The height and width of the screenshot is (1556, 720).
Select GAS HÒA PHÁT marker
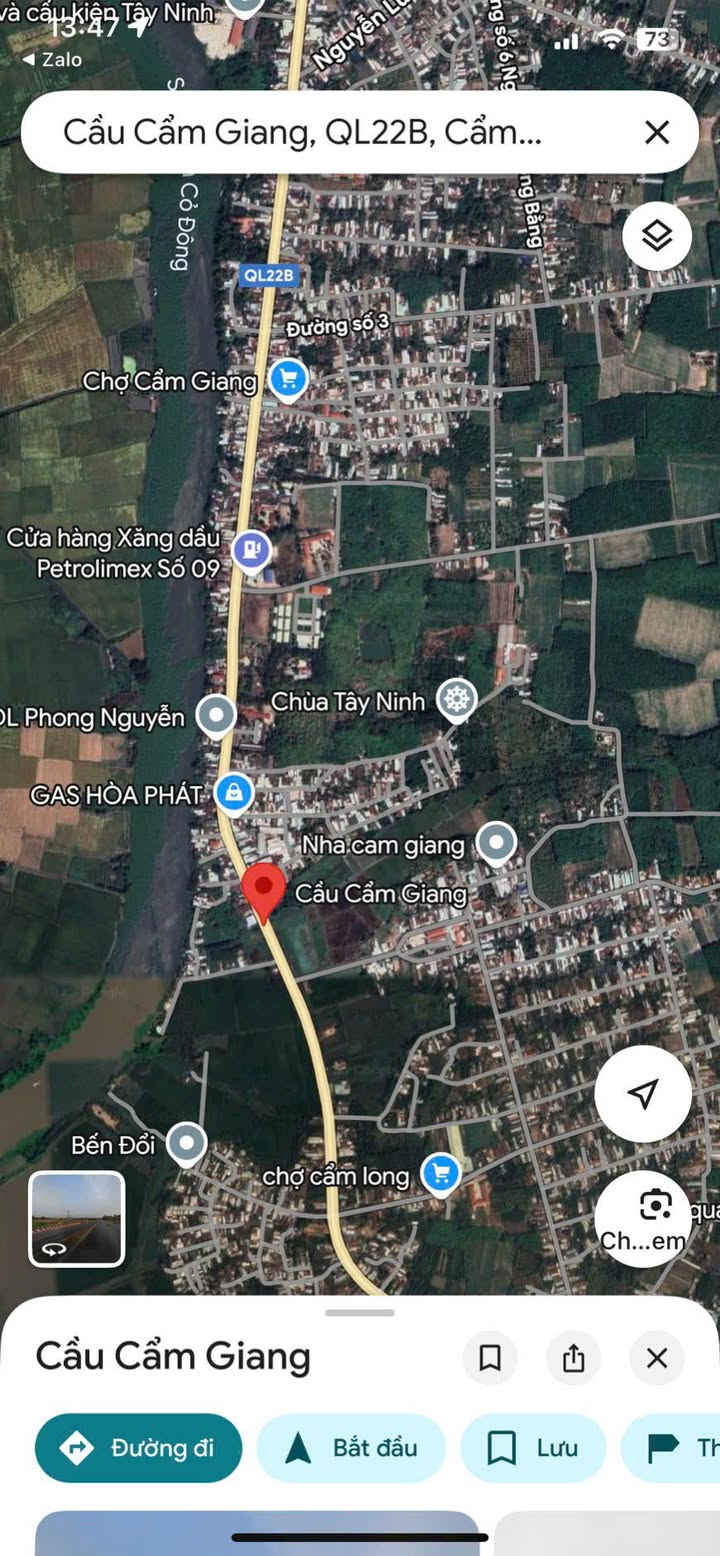[233, 794]
